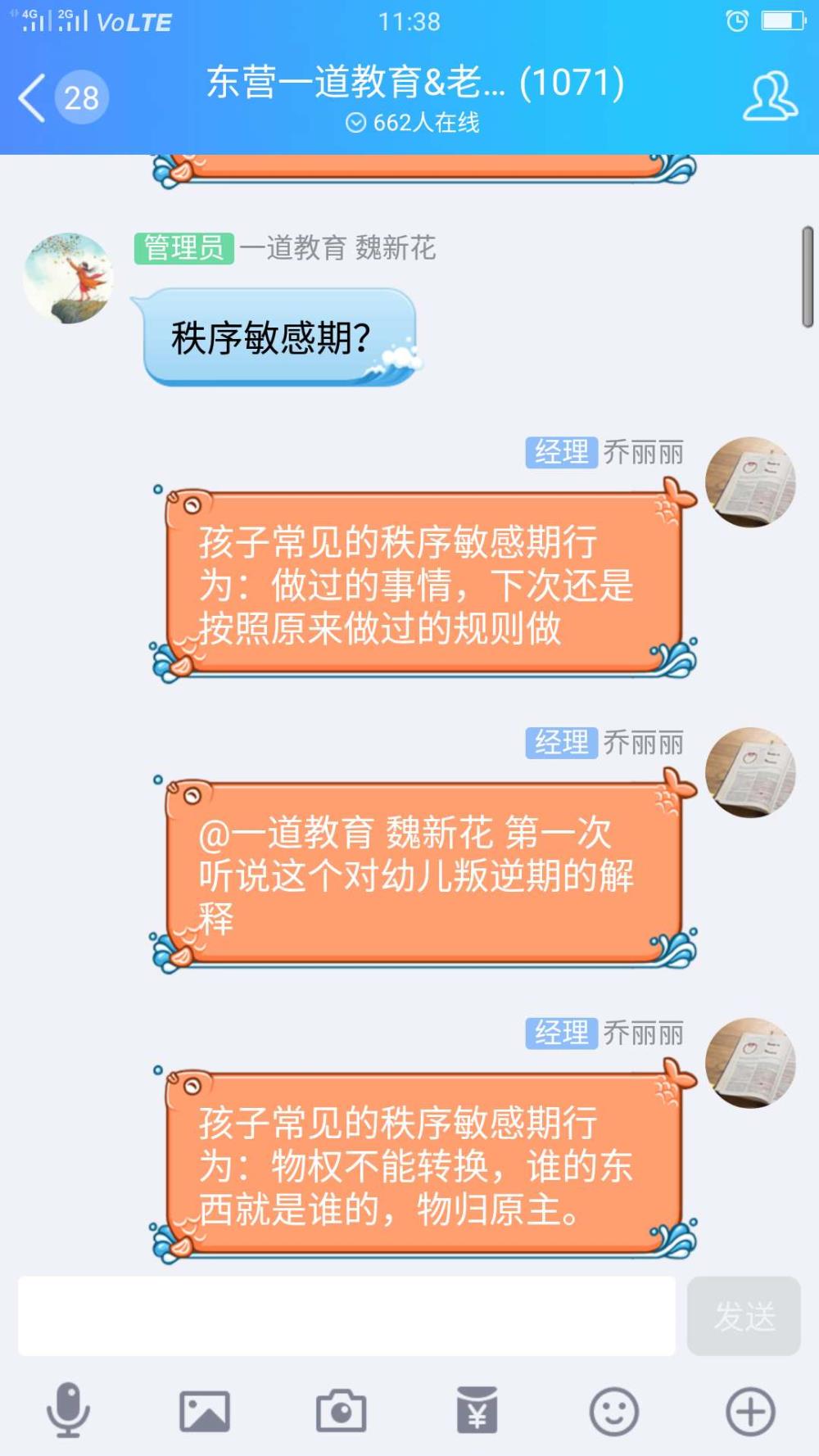Image resolution: width=819 pixels, height=1456 pixels.
Task: Open the camera to take a photo
Action: (x=341, y=1410)
